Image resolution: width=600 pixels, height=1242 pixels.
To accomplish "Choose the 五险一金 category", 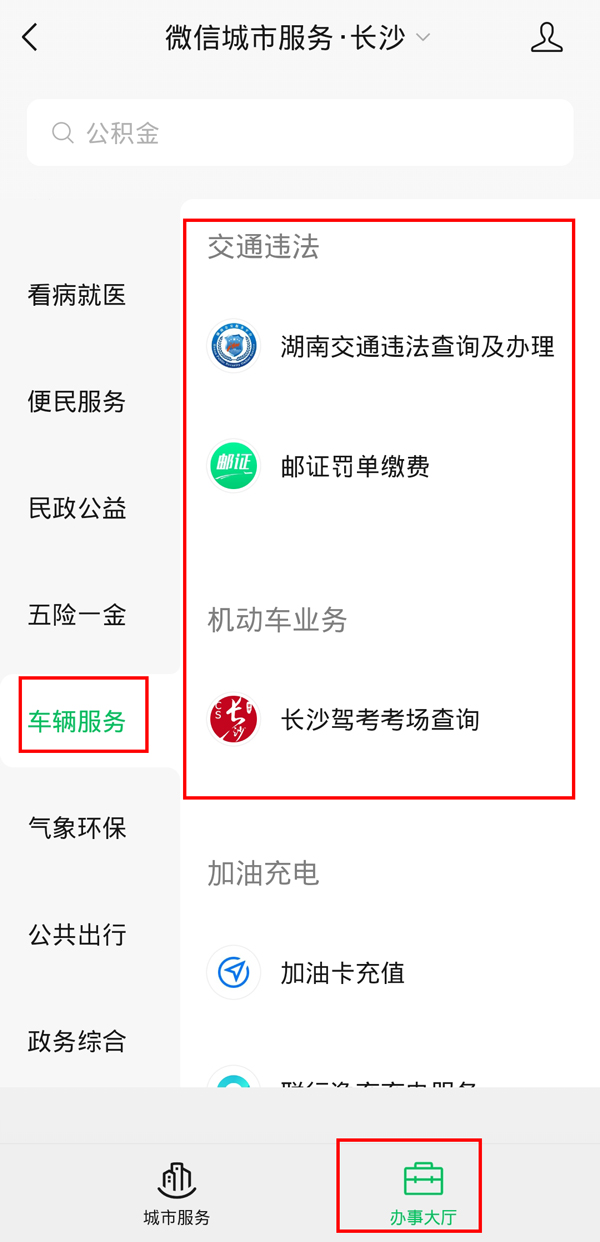I will coord(77,615).
